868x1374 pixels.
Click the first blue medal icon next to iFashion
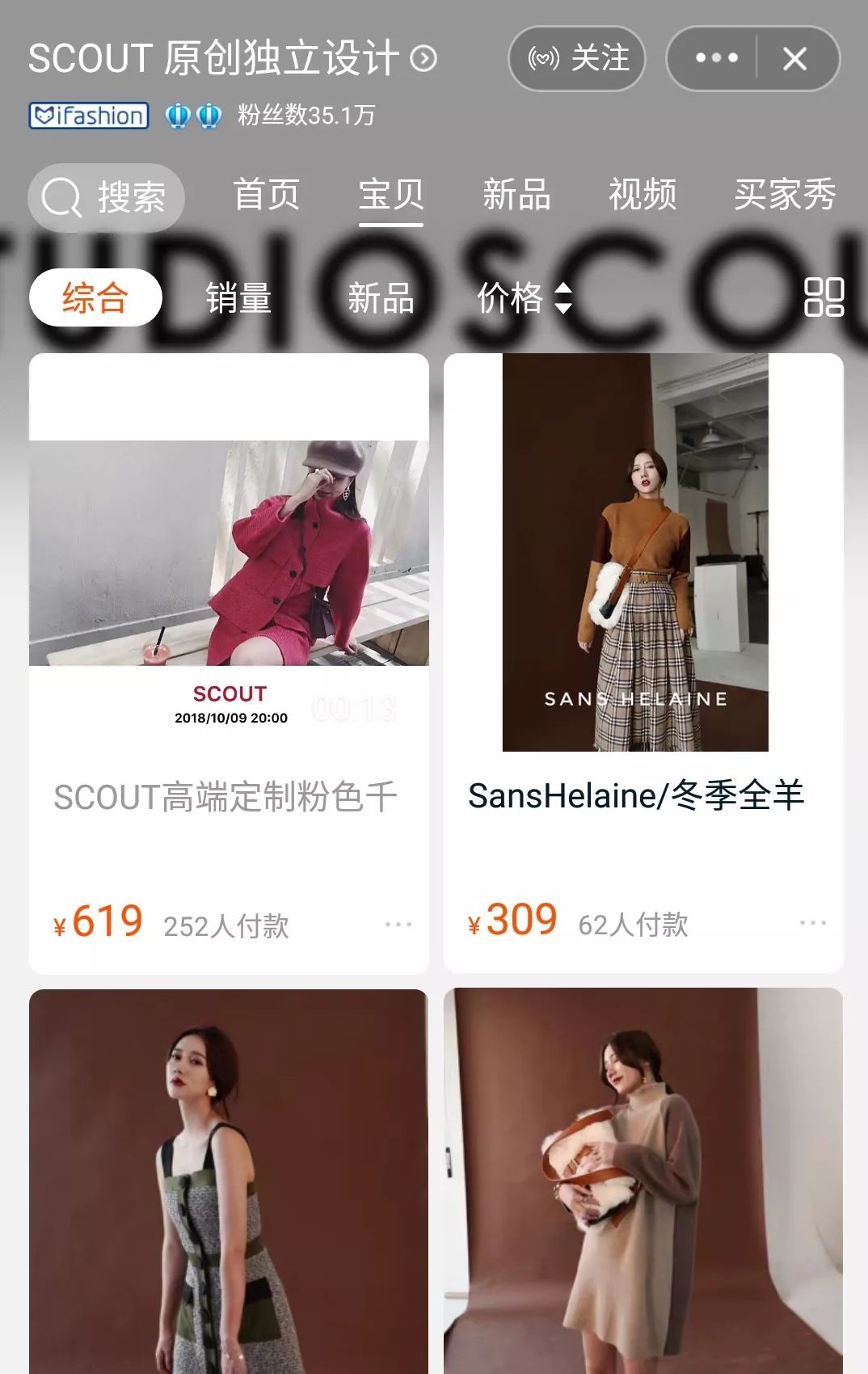177,116
